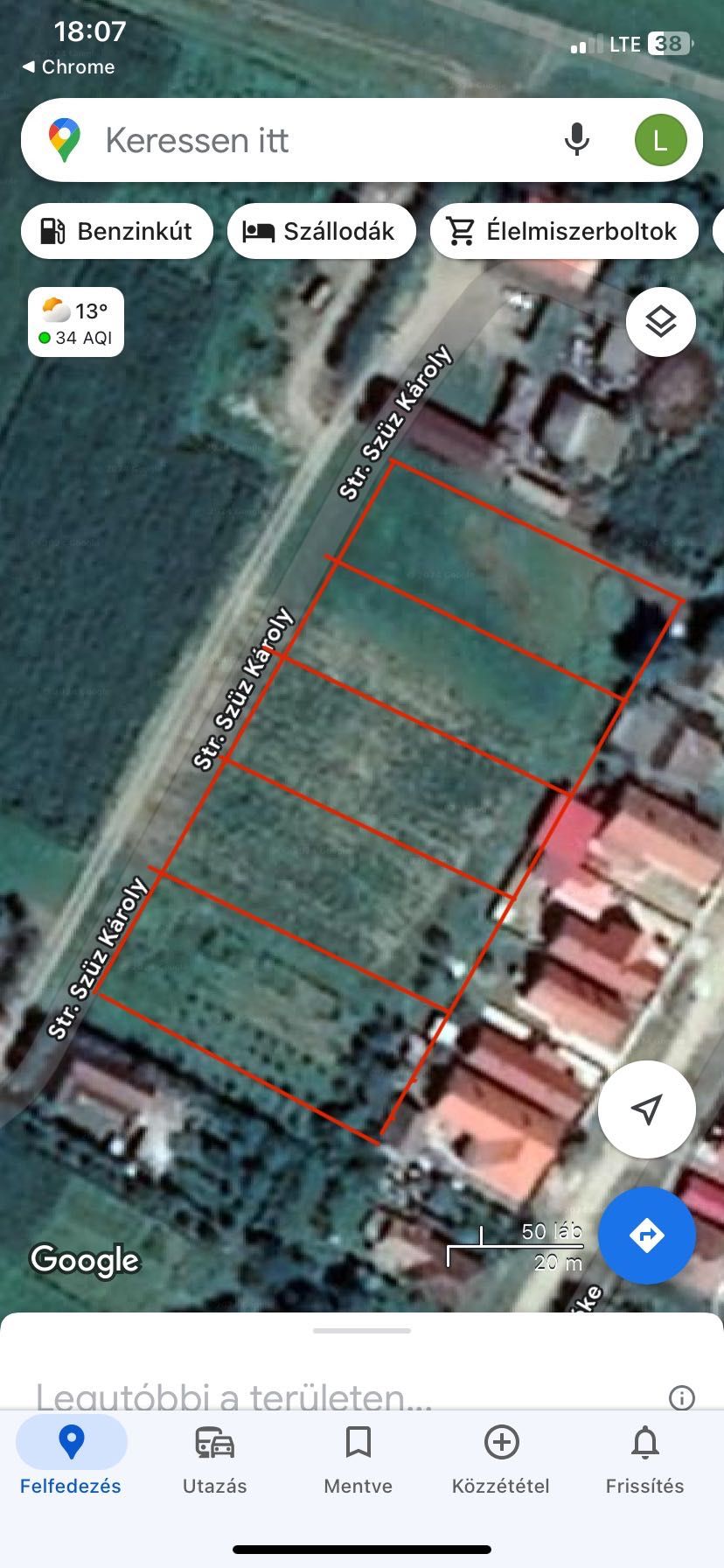Viewport: 724px width, 1568px height.
Task: Open the map layers button
Action: 661,322
